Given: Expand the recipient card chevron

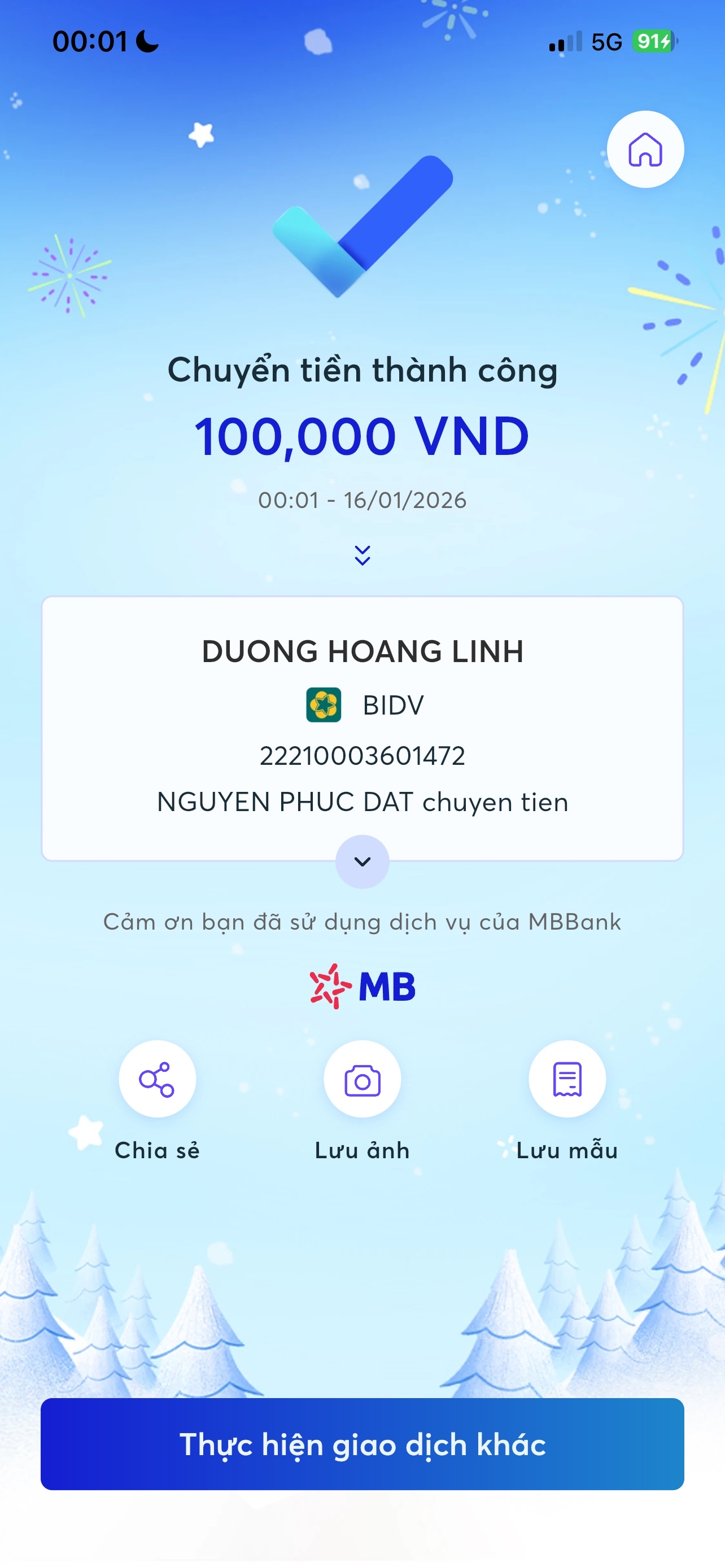Looking at the screenshot, I should point(362,861).
